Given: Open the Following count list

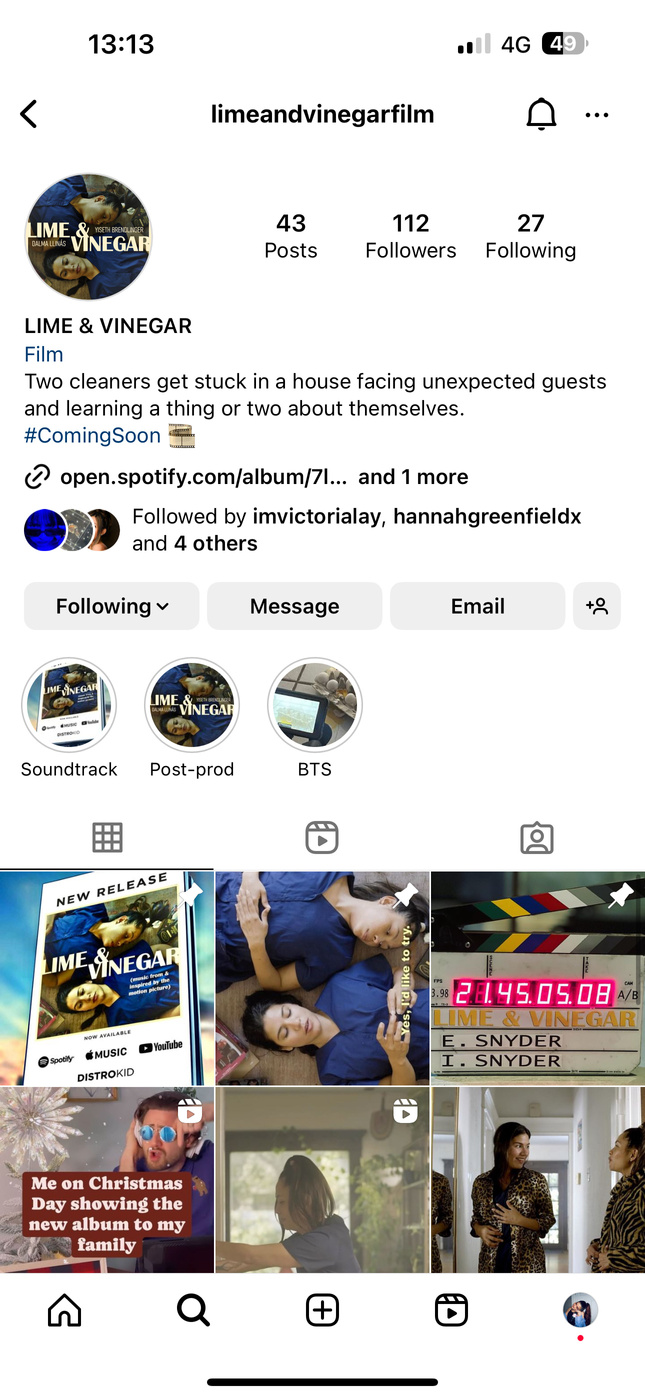Looking at the screenshot, I should point(530,236).
